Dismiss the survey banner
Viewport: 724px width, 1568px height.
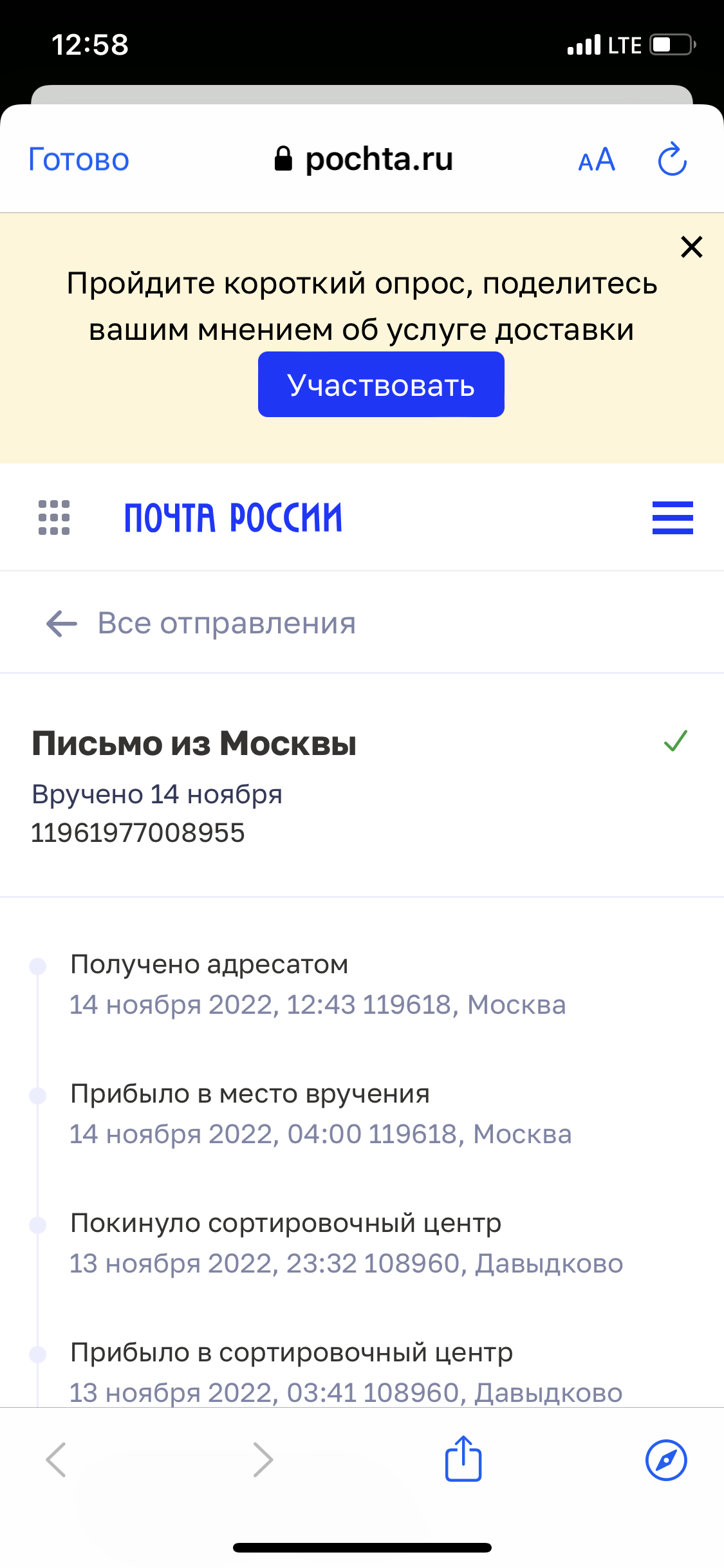(x=692, y=247)
